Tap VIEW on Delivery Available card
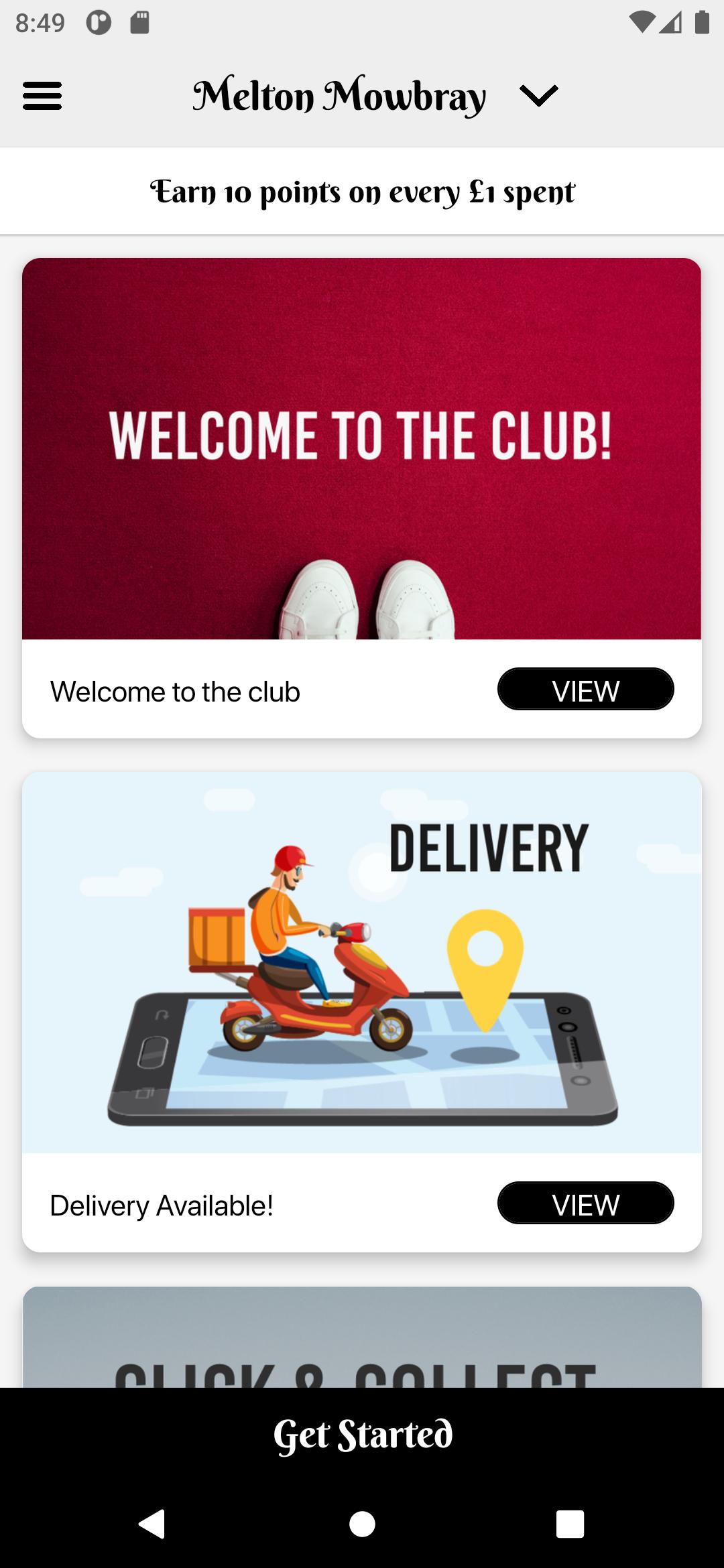Image resolution: width=724 pixels, height=1568 pixels. [x=585, y=1203]
